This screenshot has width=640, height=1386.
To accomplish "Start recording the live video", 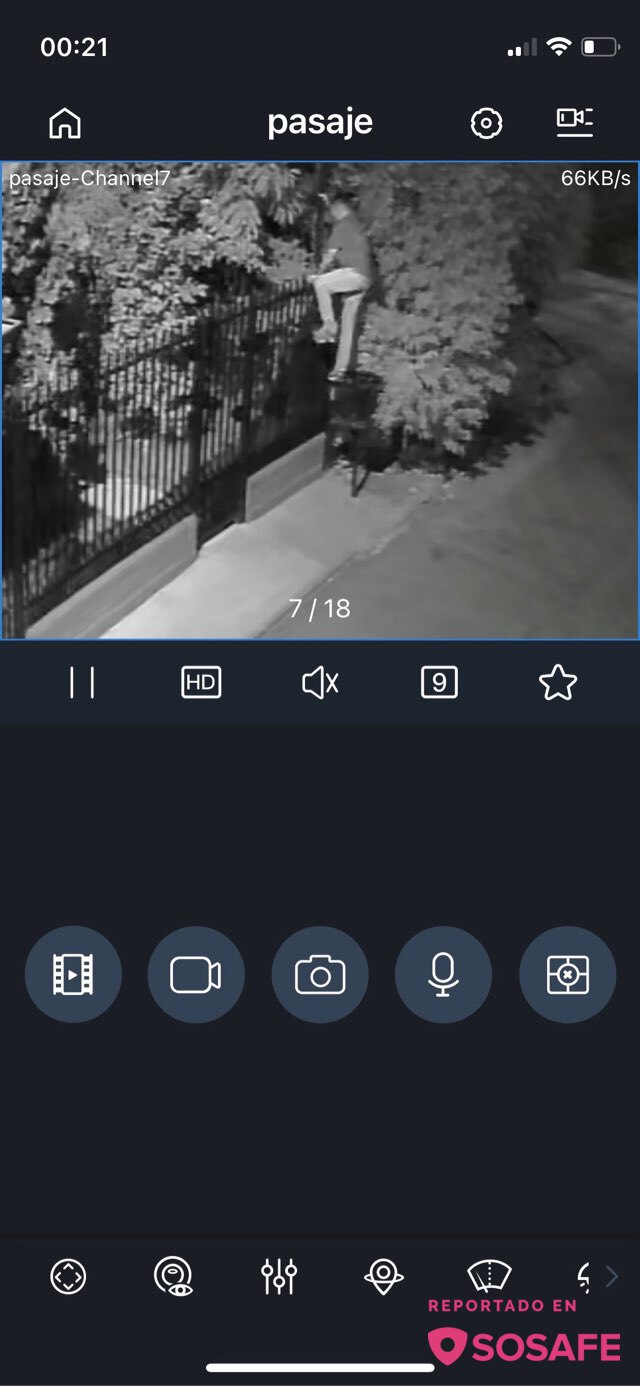I will tap(196, 975).
